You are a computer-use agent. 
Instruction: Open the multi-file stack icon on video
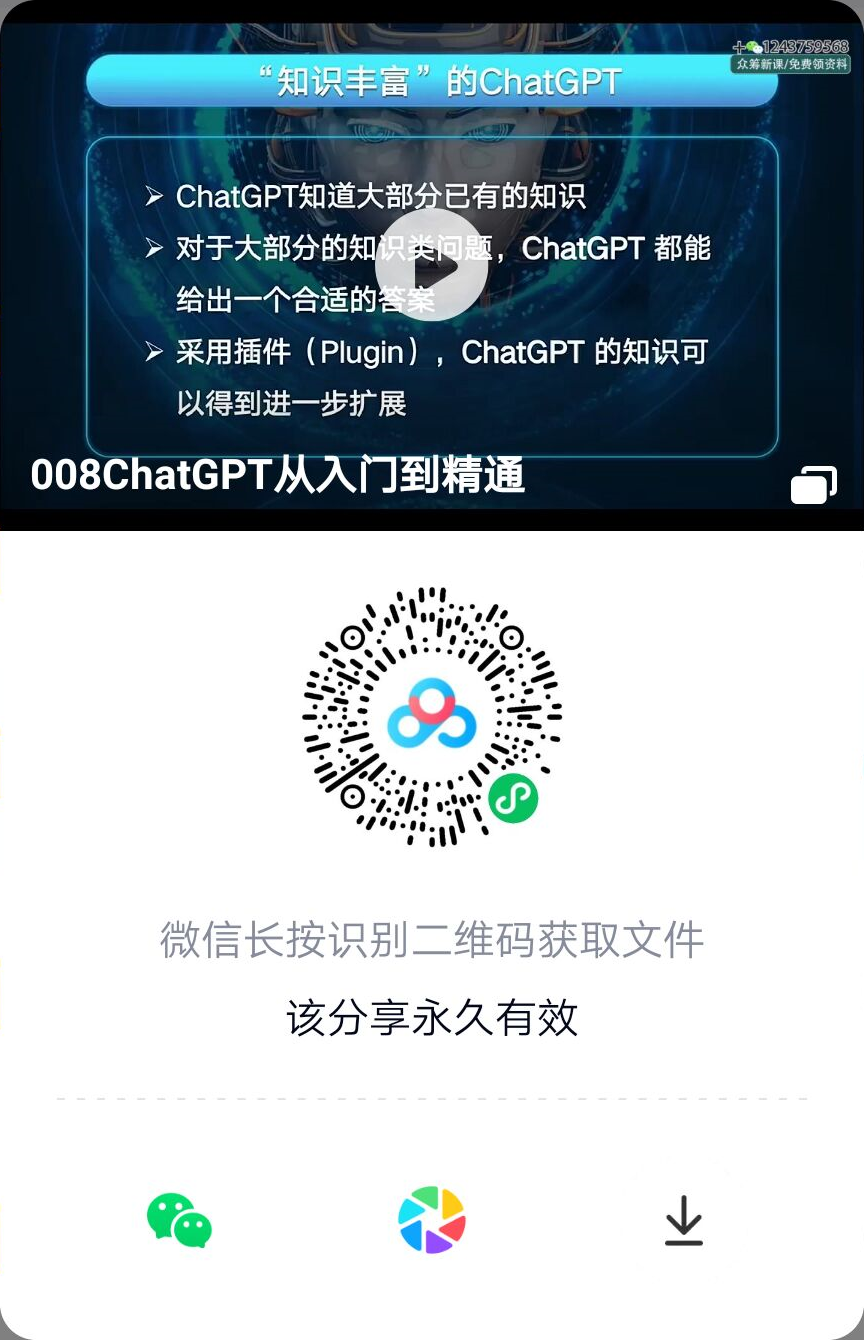tap(813, 484)
